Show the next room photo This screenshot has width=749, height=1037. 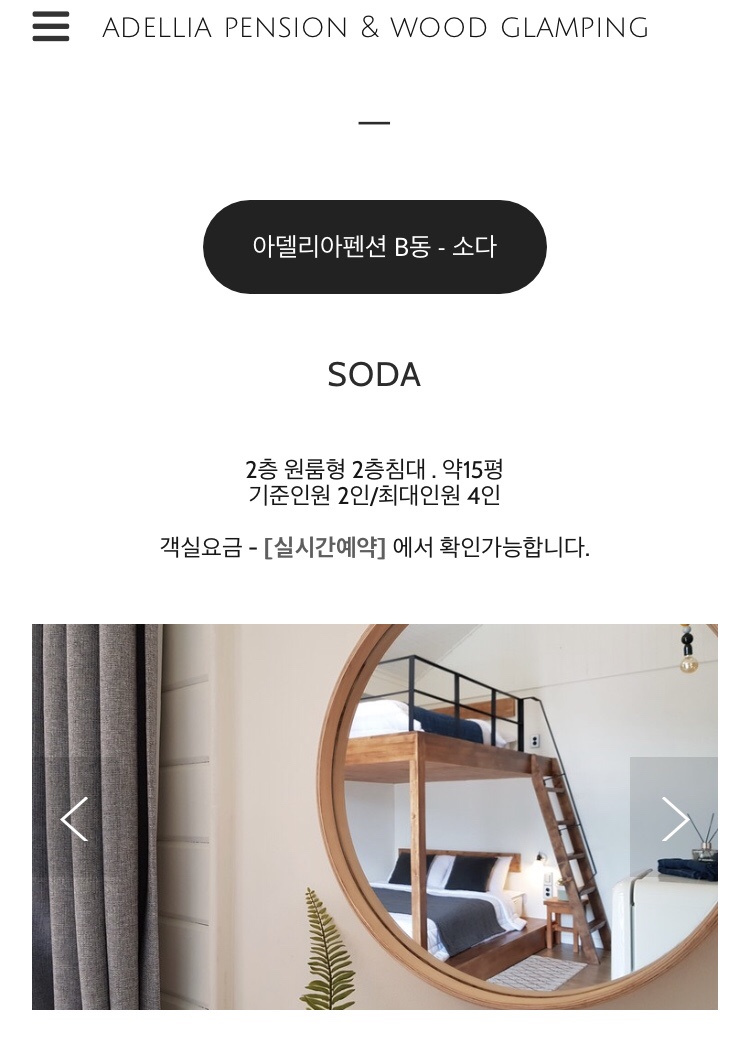[674, 819]
